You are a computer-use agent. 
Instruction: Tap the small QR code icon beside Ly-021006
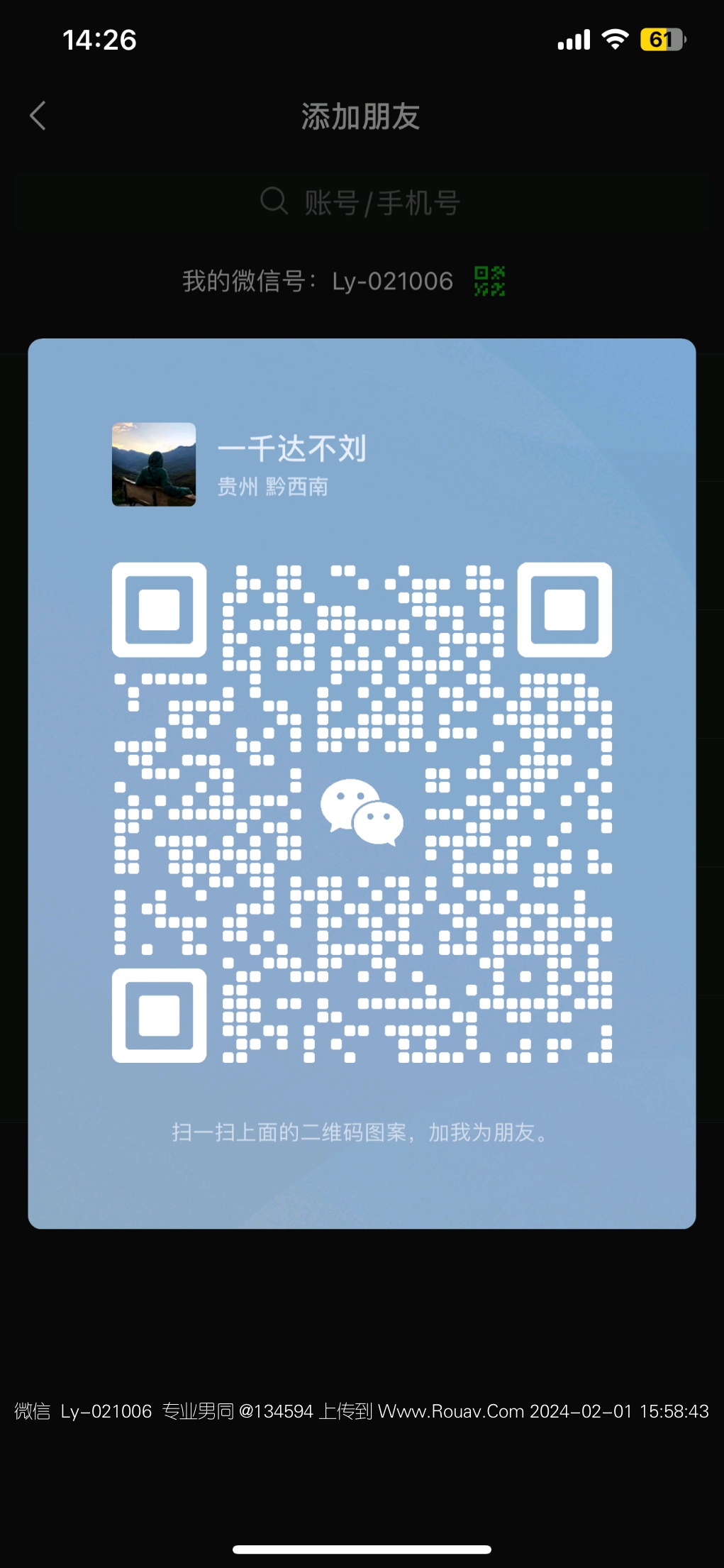coord(489,281)
